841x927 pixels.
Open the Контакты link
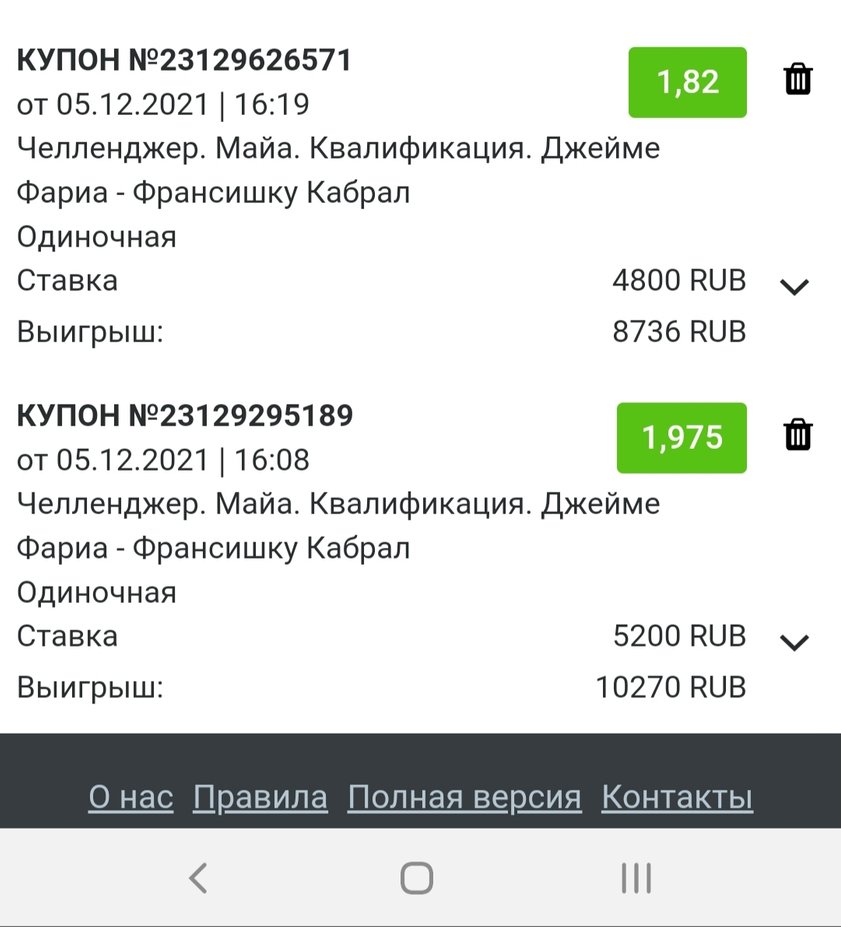tap(677, 797)
